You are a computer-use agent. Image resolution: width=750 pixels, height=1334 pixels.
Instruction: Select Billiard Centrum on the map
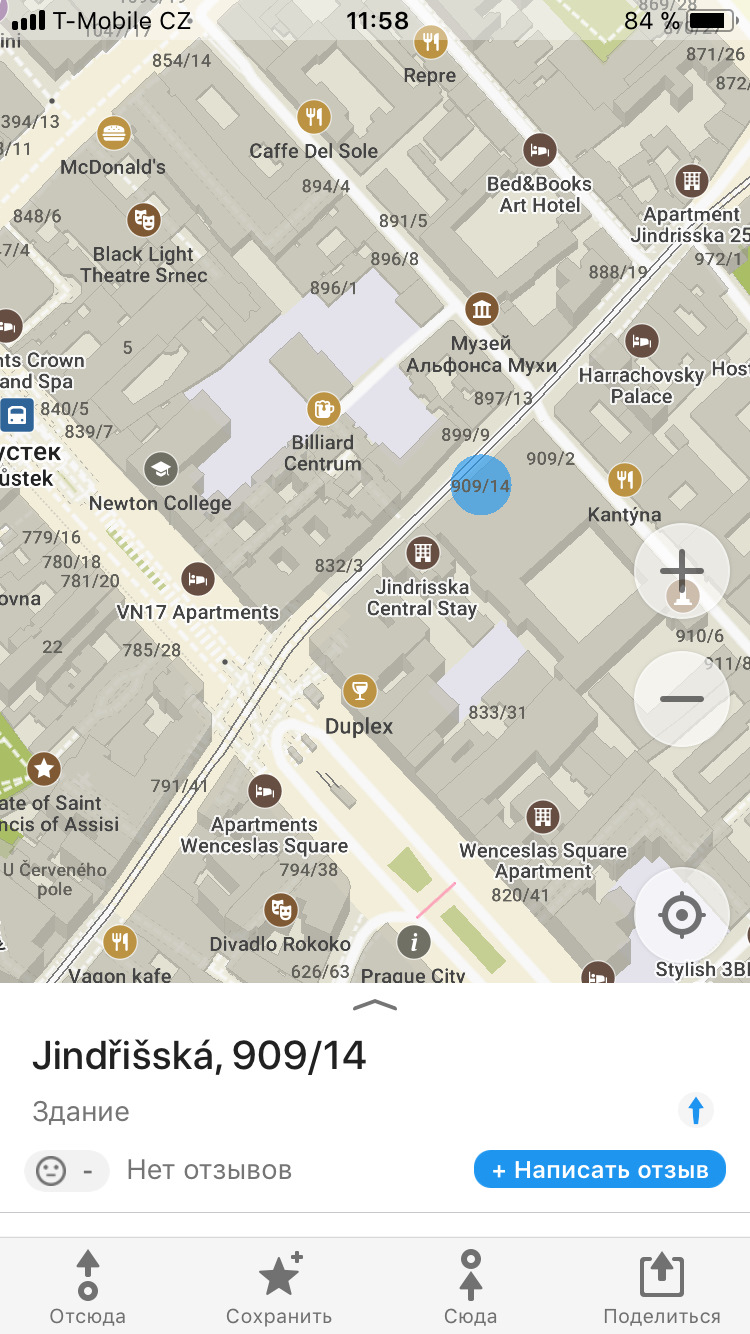click(x=322, y=408)
